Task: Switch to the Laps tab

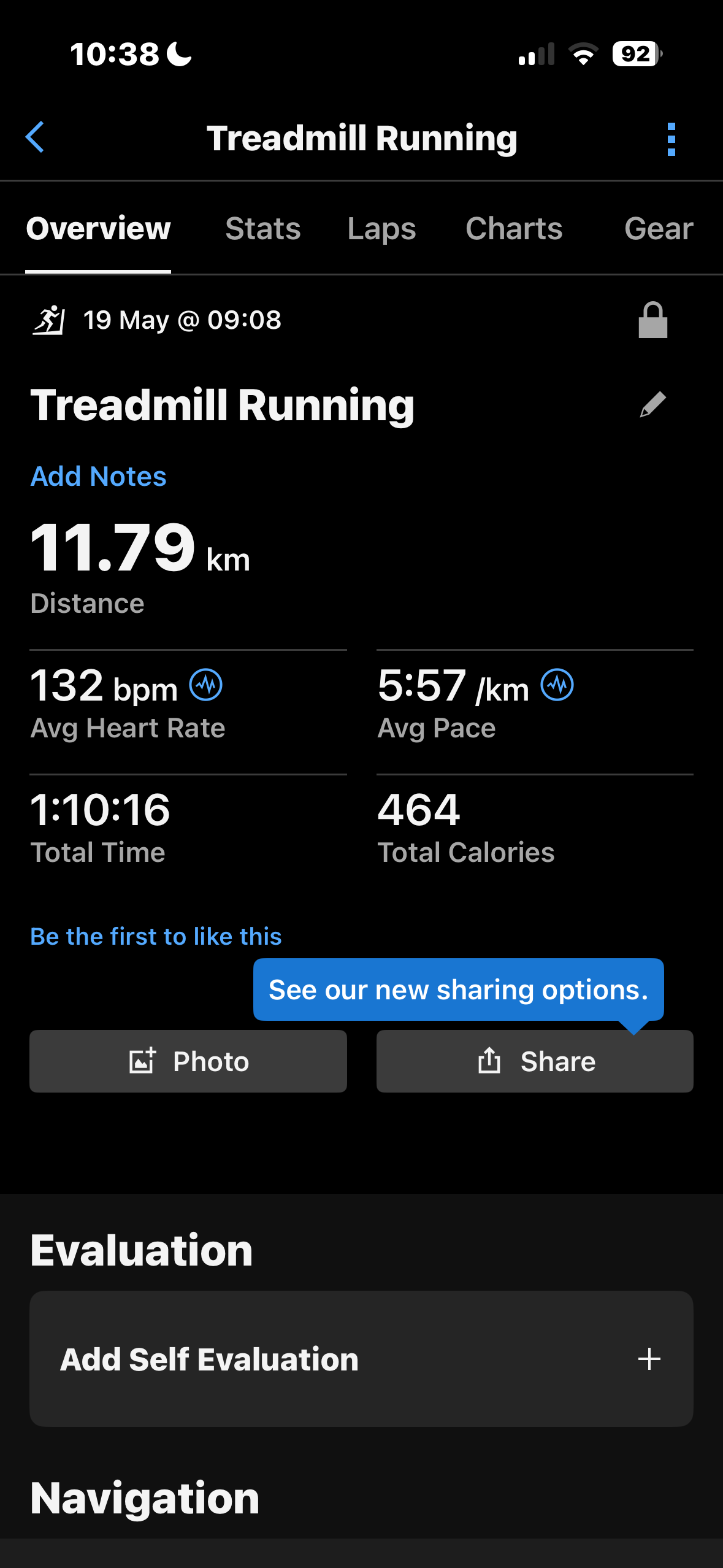Action: click(x=381, y=229)
